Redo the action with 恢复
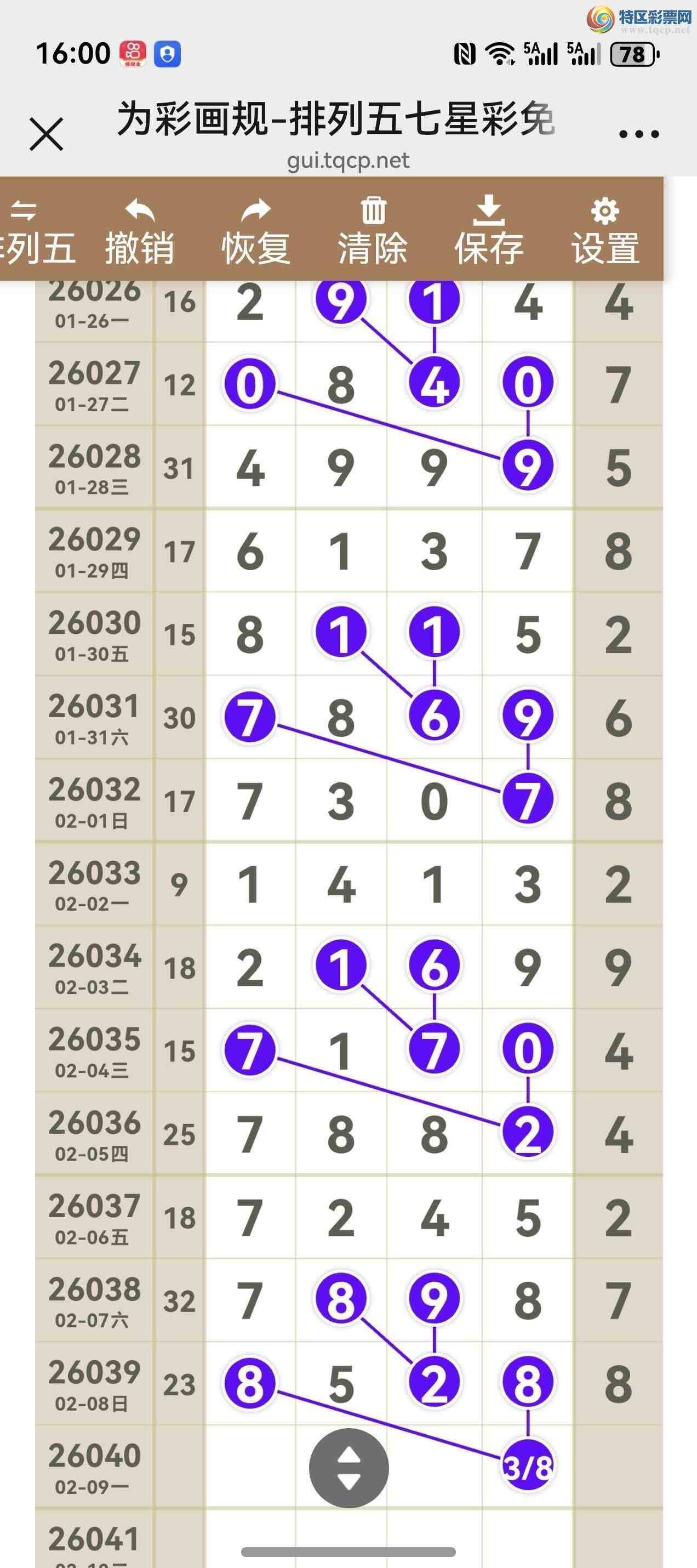697x1568 pixels. pos(256,232)
